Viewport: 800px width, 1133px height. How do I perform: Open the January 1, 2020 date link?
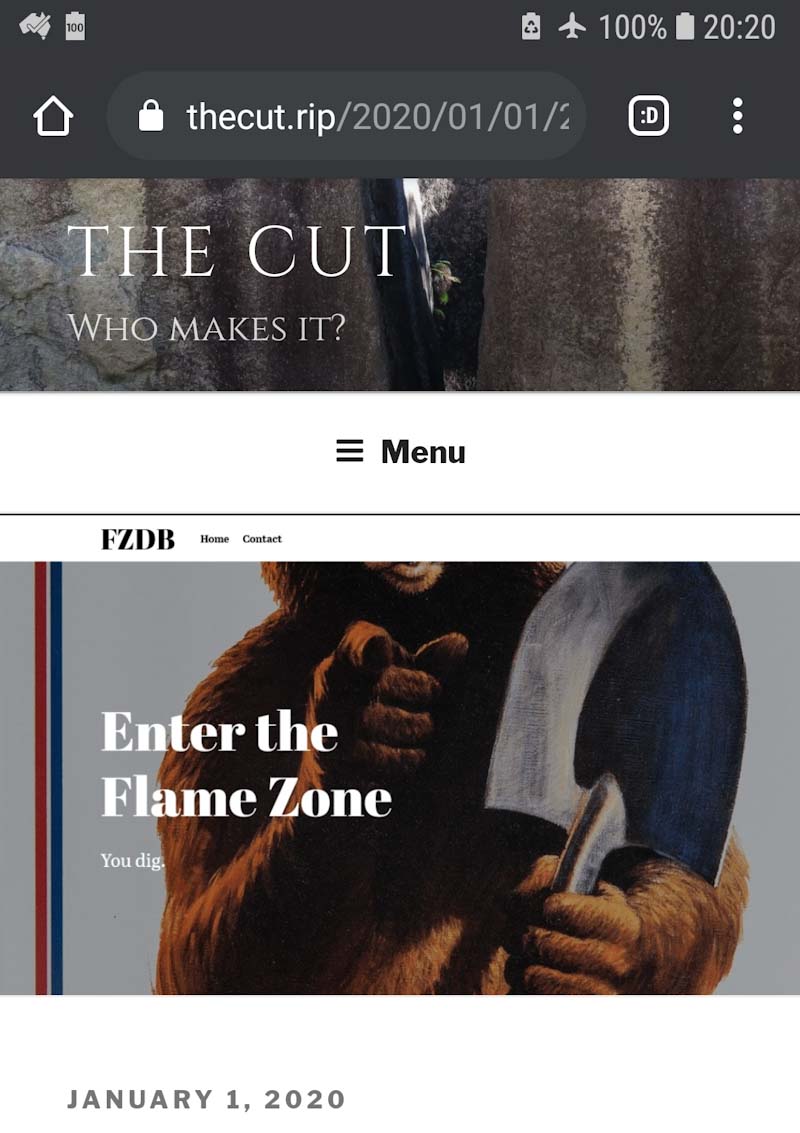206,1100
